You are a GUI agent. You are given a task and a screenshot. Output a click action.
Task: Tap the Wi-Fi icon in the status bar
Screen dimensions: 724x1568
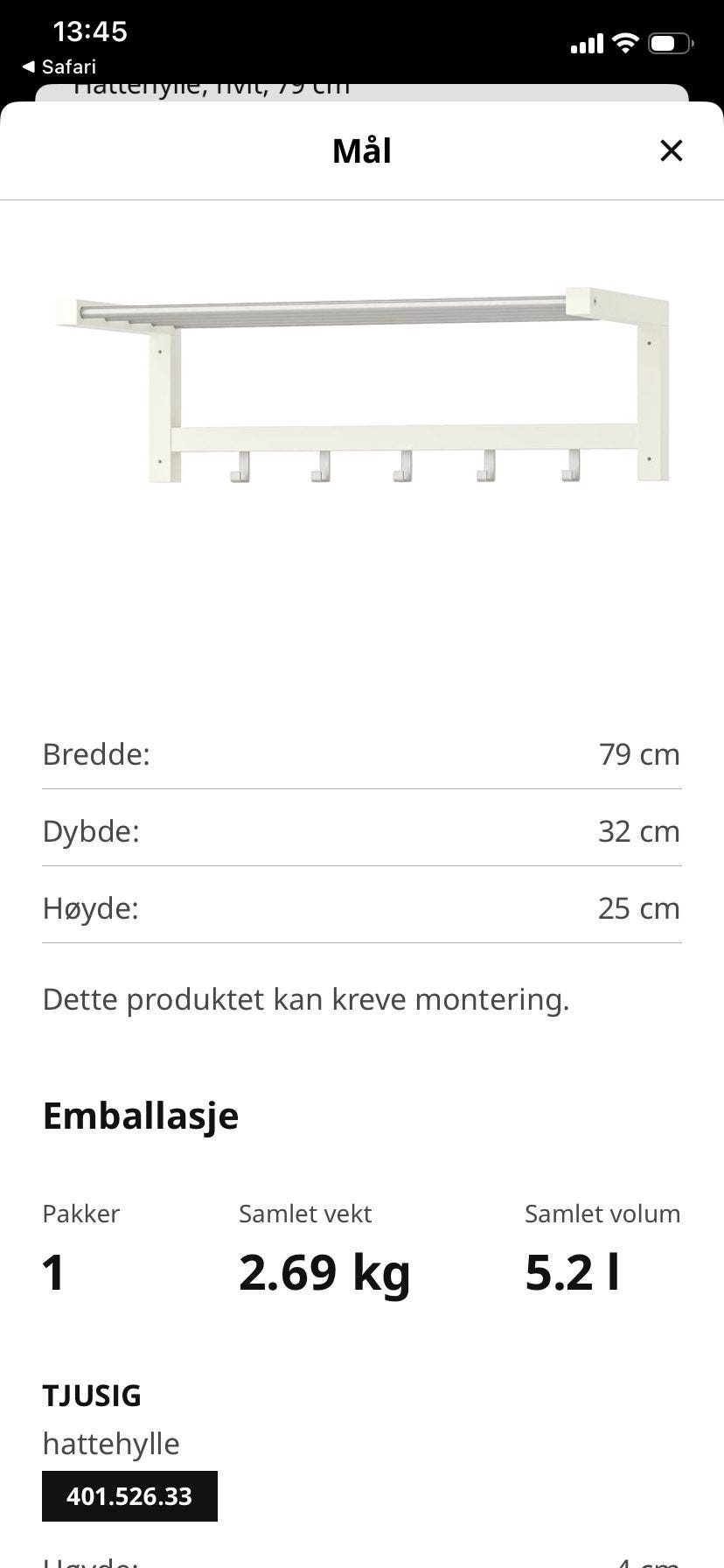click(624, 42)
